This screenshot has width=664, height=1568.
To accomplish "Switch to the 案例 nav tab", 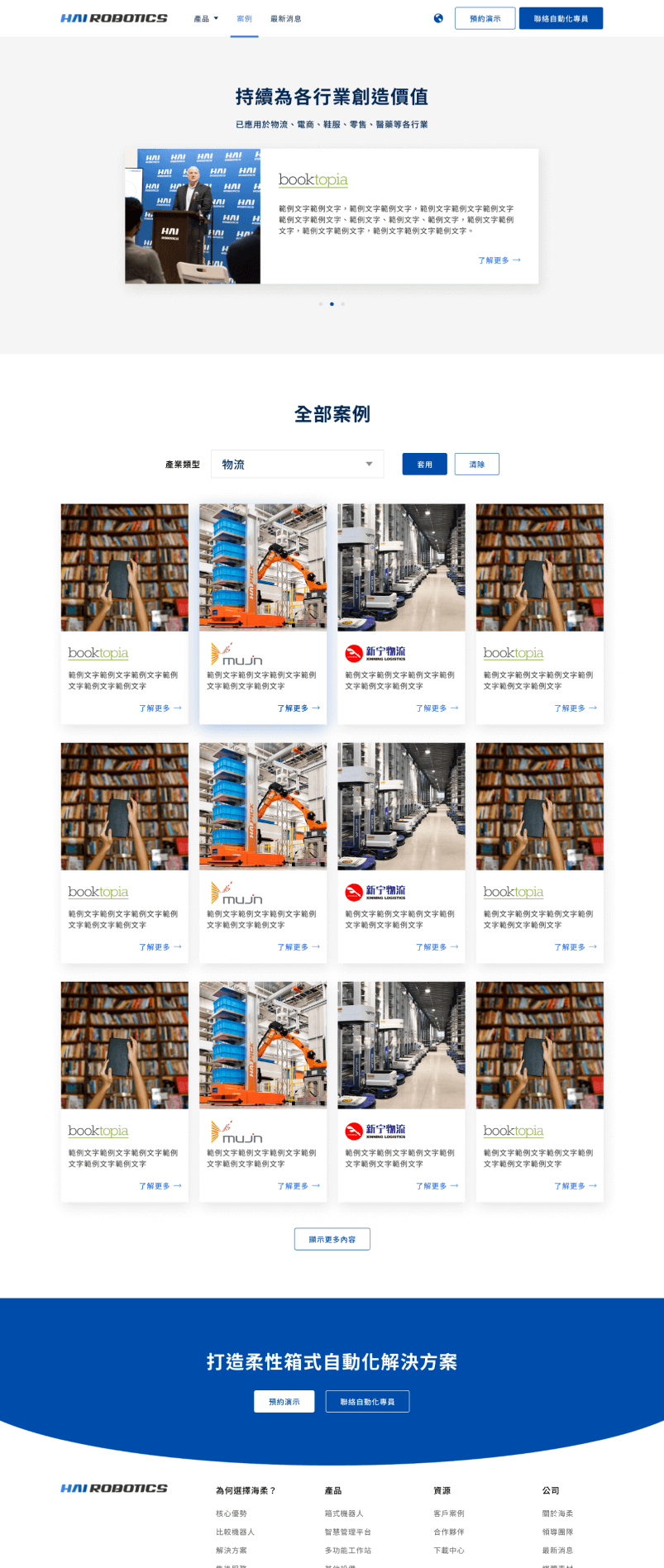I will click(x=244, y=19).
